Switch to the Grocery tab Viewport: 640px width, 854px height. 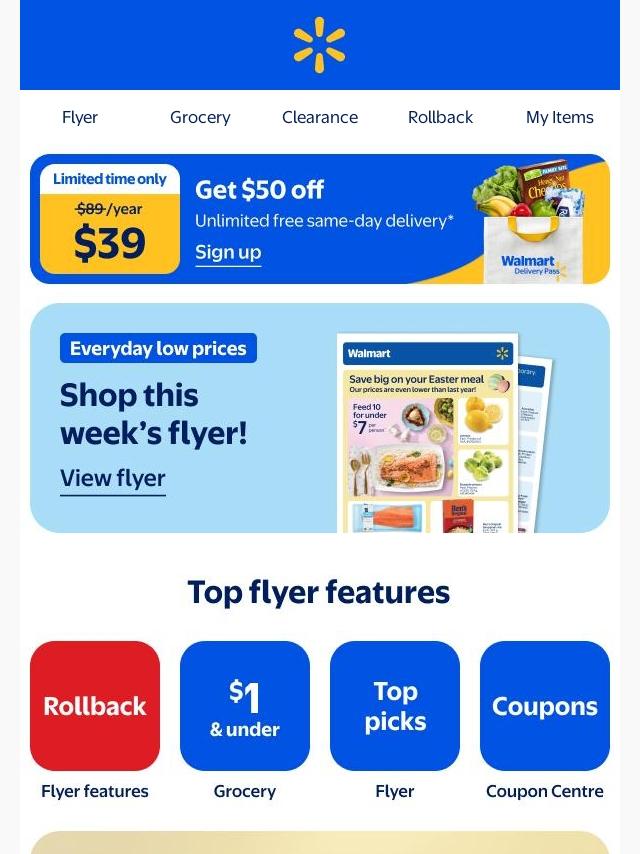200,117
